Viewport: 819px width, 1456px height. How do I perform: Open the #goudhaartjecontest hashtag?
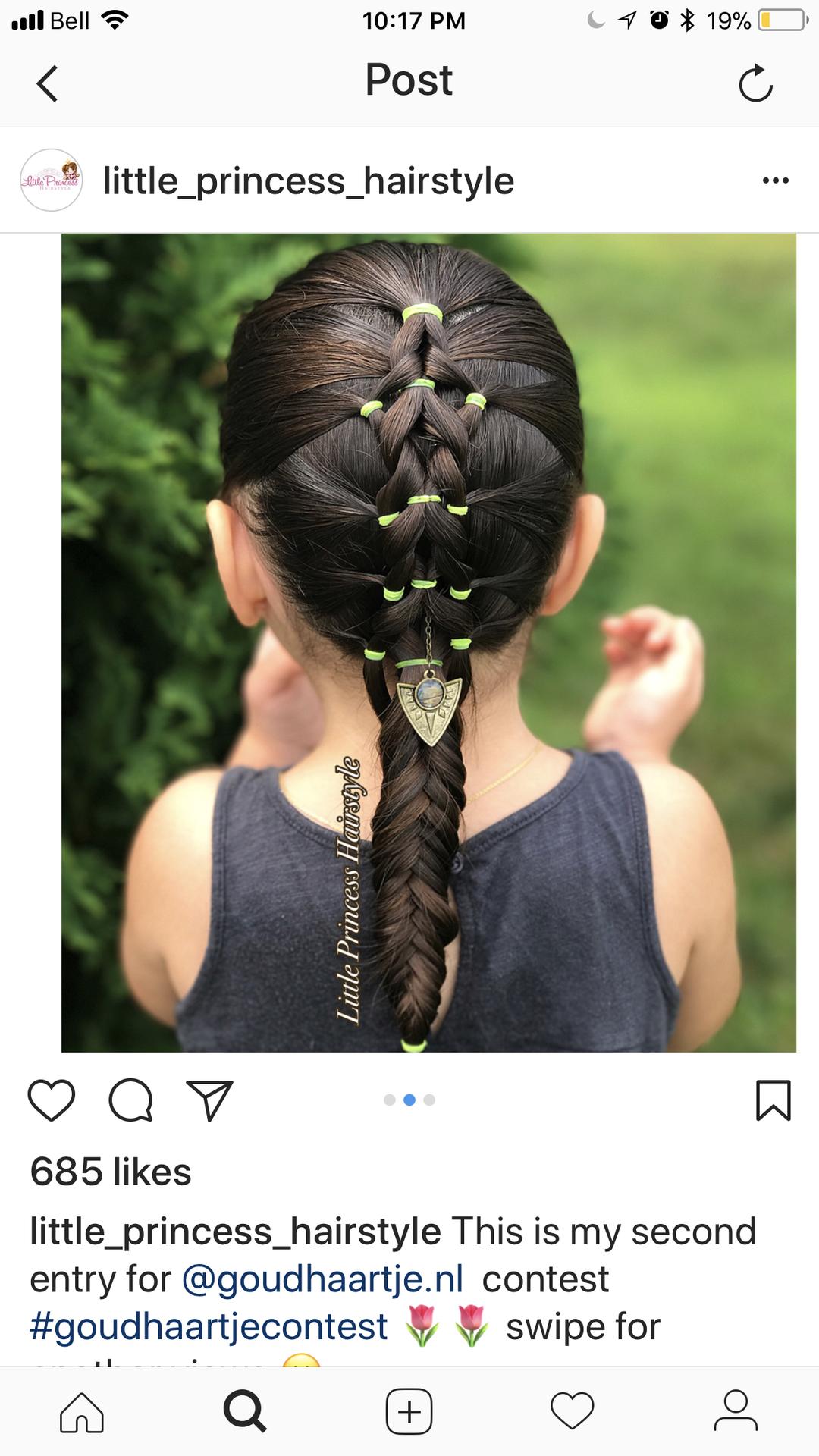point(209,1326)
